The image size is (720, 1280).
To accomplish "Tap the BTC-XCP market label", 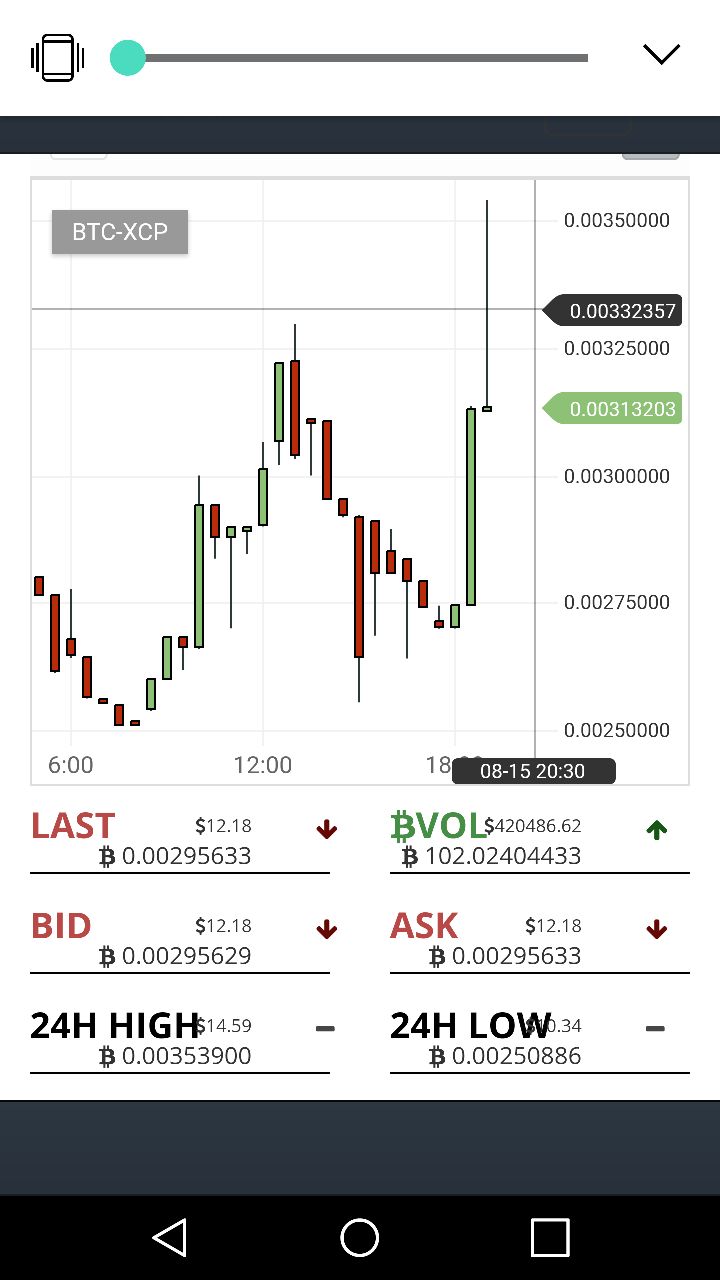I will click(120, 232).
